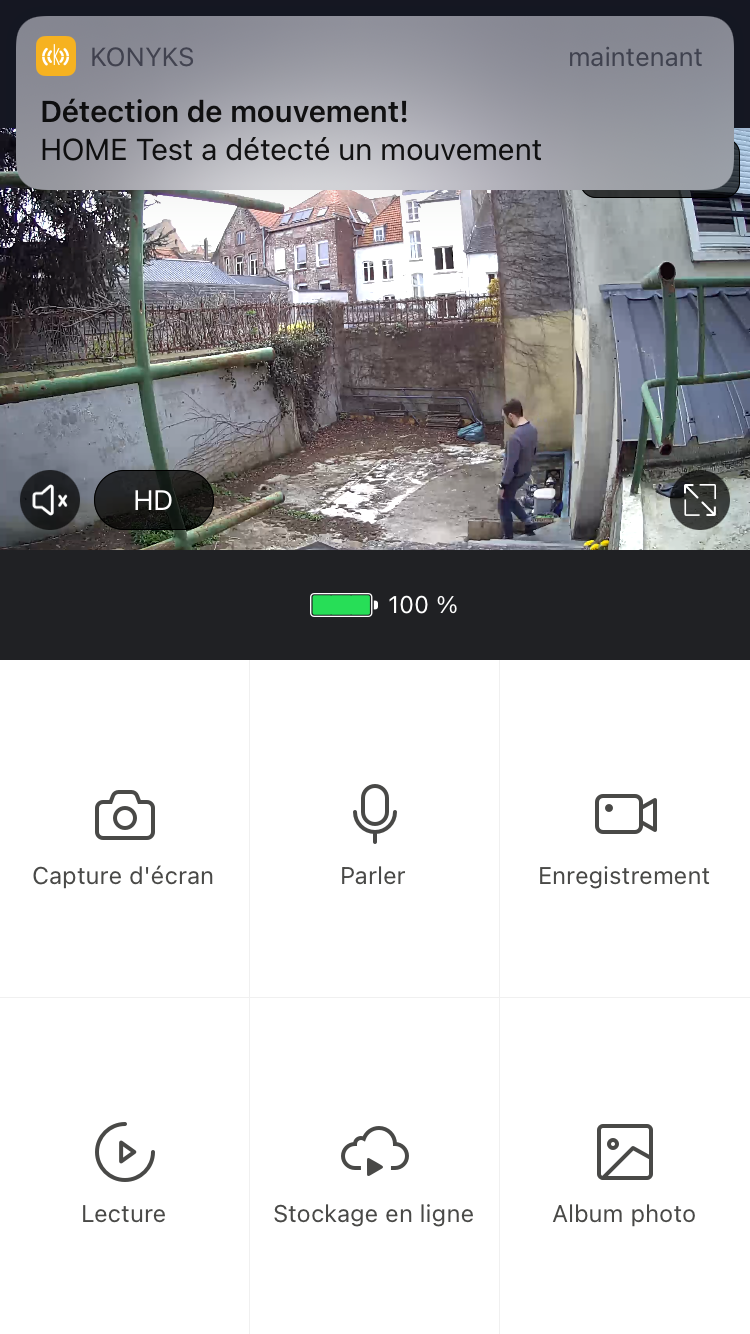The width and height of the screenshot is (750, 1334).
Task: Unmute the camera sound
Action: [x=50, y=499]
